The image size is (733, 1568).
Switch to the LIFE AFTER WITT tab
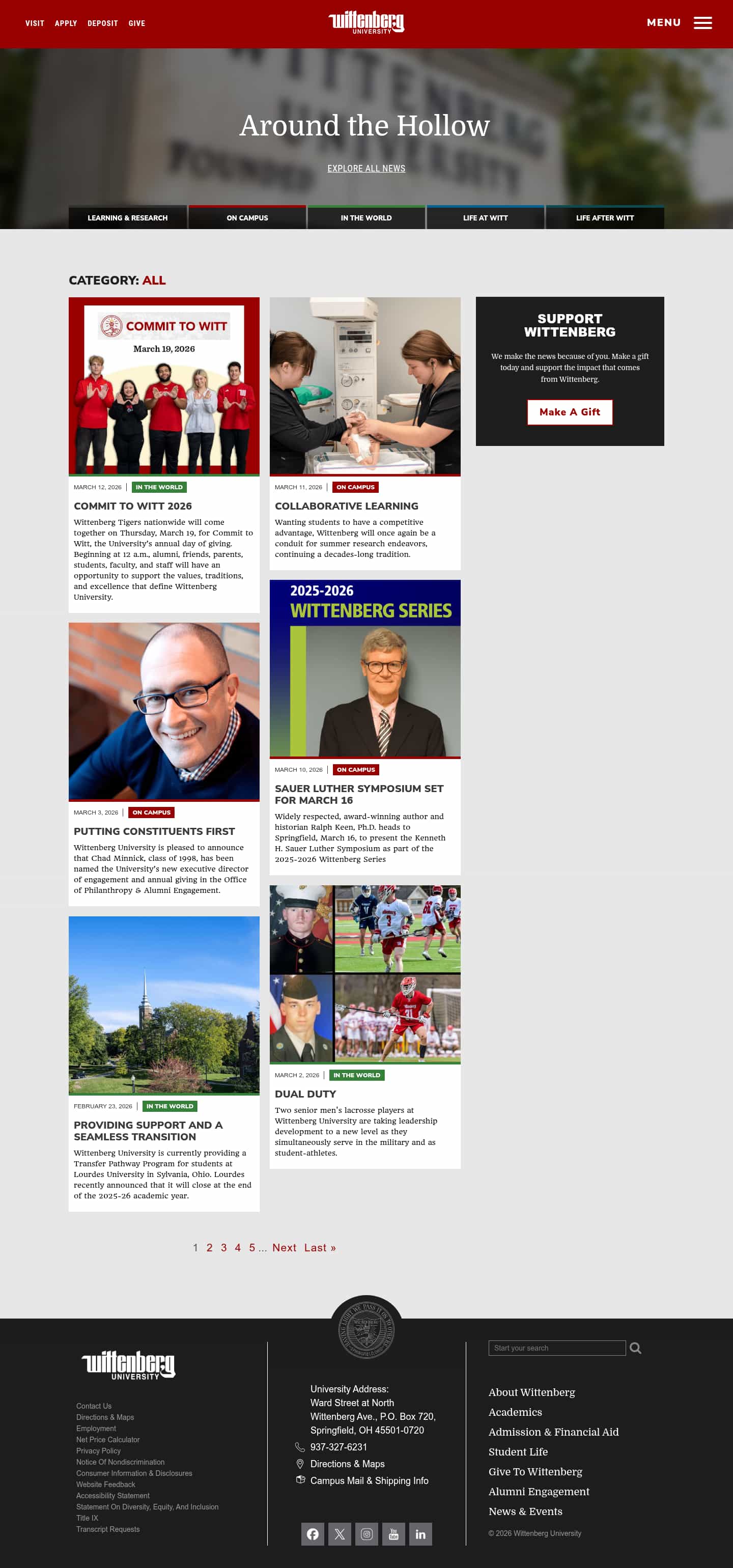(x=605, y=217)
